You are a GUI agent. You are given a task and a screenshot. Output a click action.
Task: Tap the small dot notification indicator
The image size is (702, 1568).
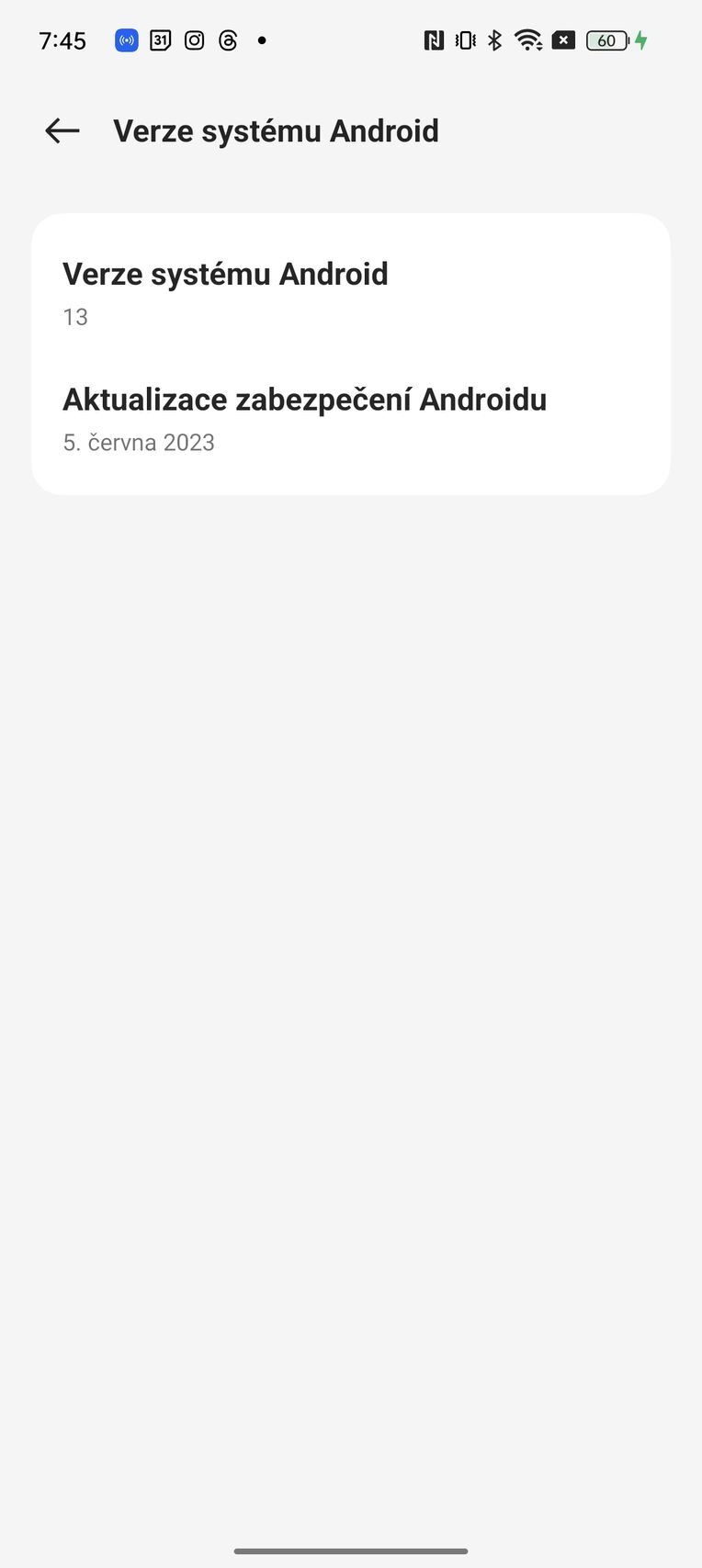point(262,40)
